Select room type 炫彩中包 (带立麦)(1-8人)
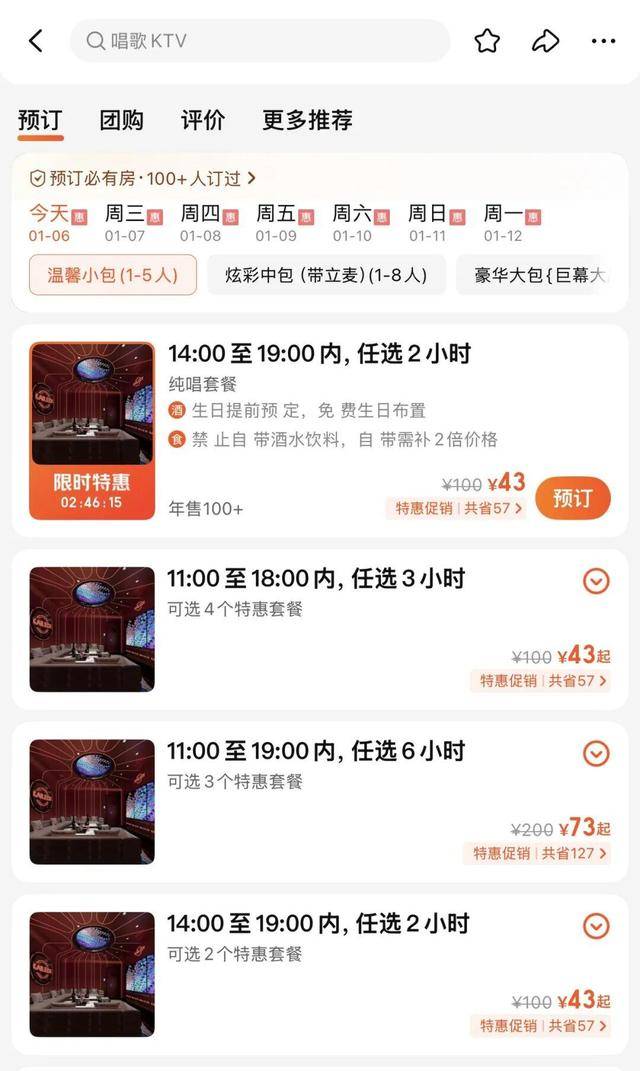The height and width of the screenshot is (1071, 640). click(x=326, y=275)
